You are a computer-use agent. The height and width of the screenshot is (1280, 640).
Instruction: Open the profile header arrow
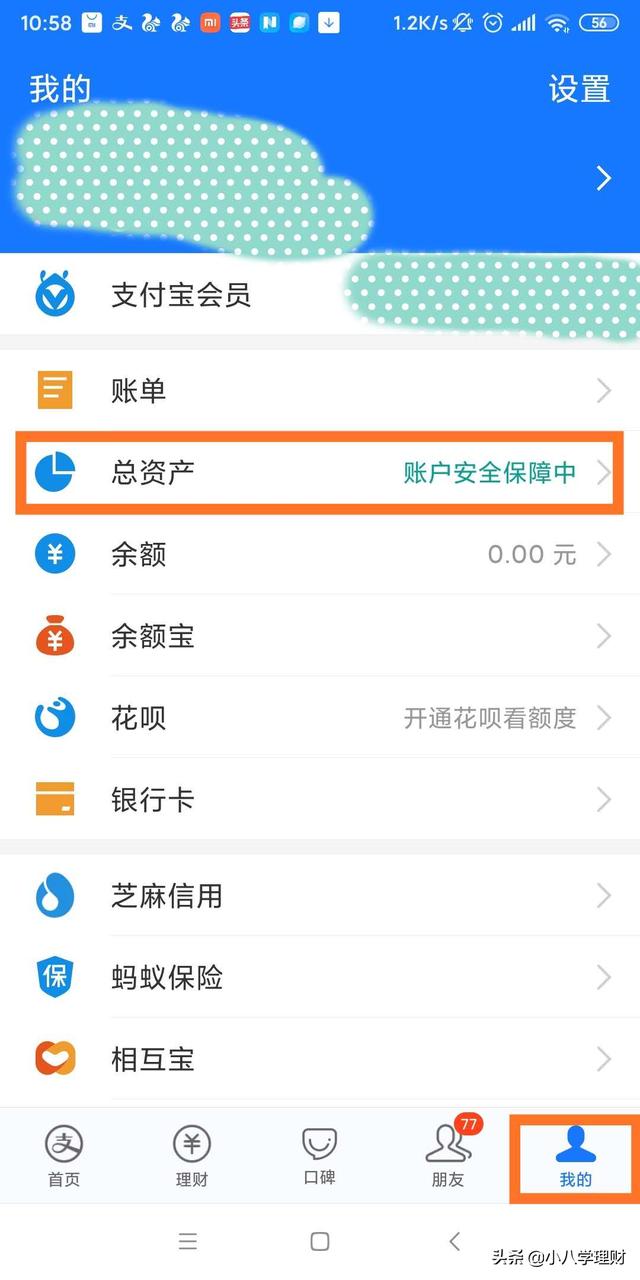[x=603, y=178]
